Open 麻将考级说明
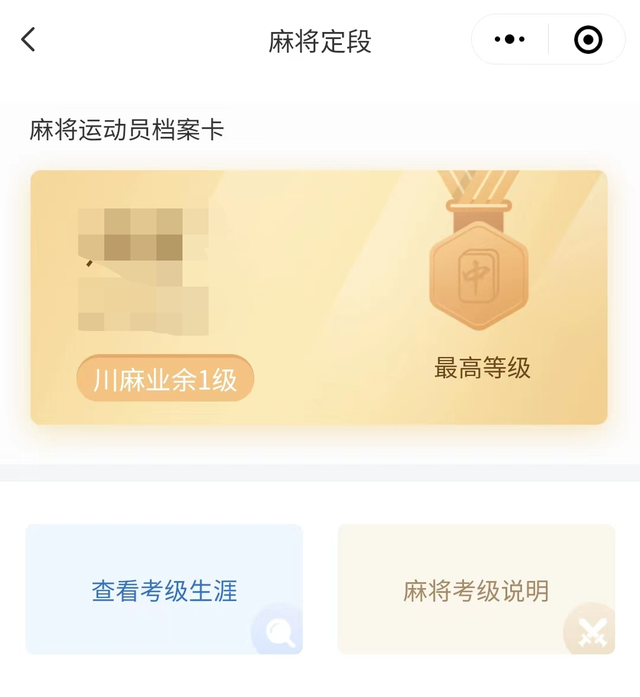The width and height of the screenshot is (640, 697). click(476, 590)
